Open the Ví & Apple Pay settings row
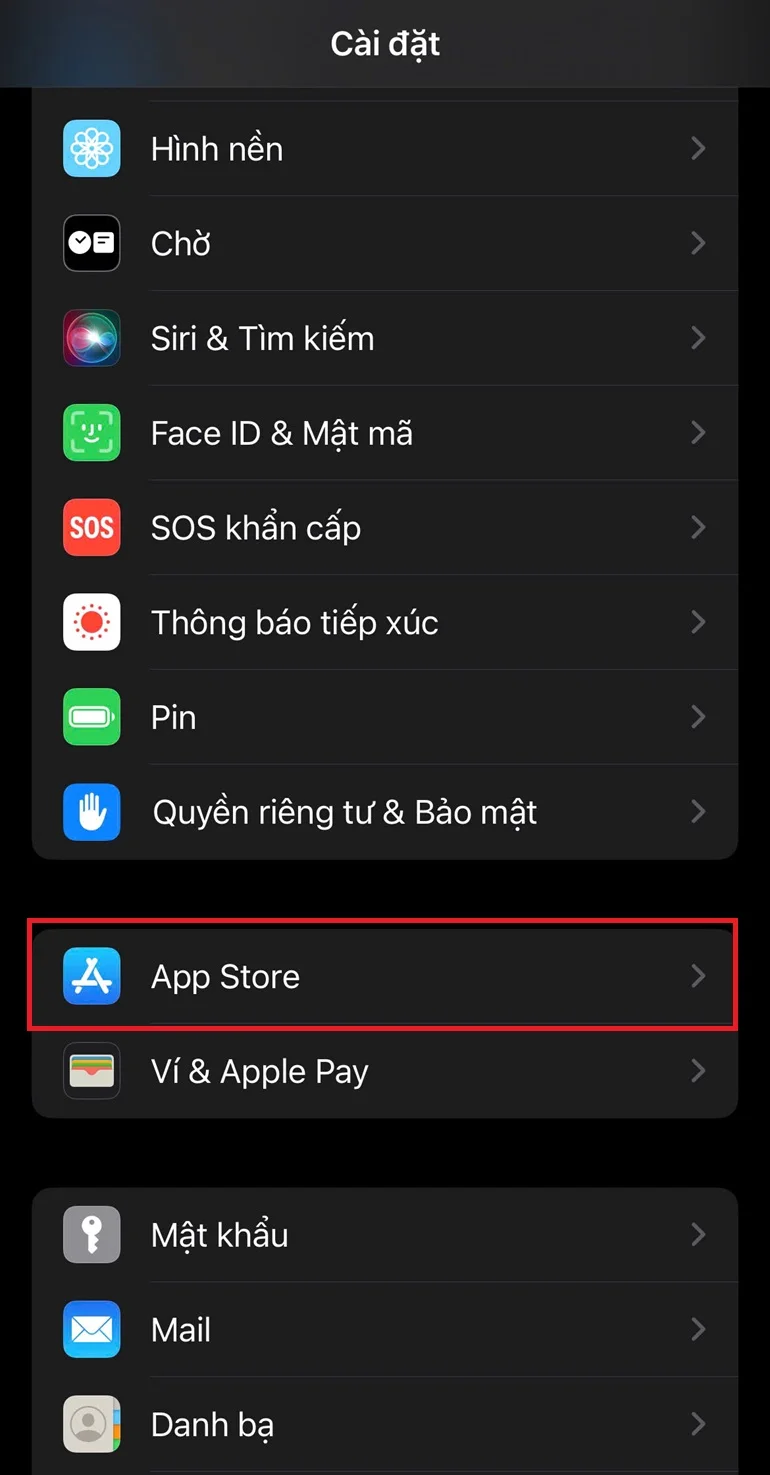Image resolution: width=770 pixels, height=1475 pixels. 385,1070
